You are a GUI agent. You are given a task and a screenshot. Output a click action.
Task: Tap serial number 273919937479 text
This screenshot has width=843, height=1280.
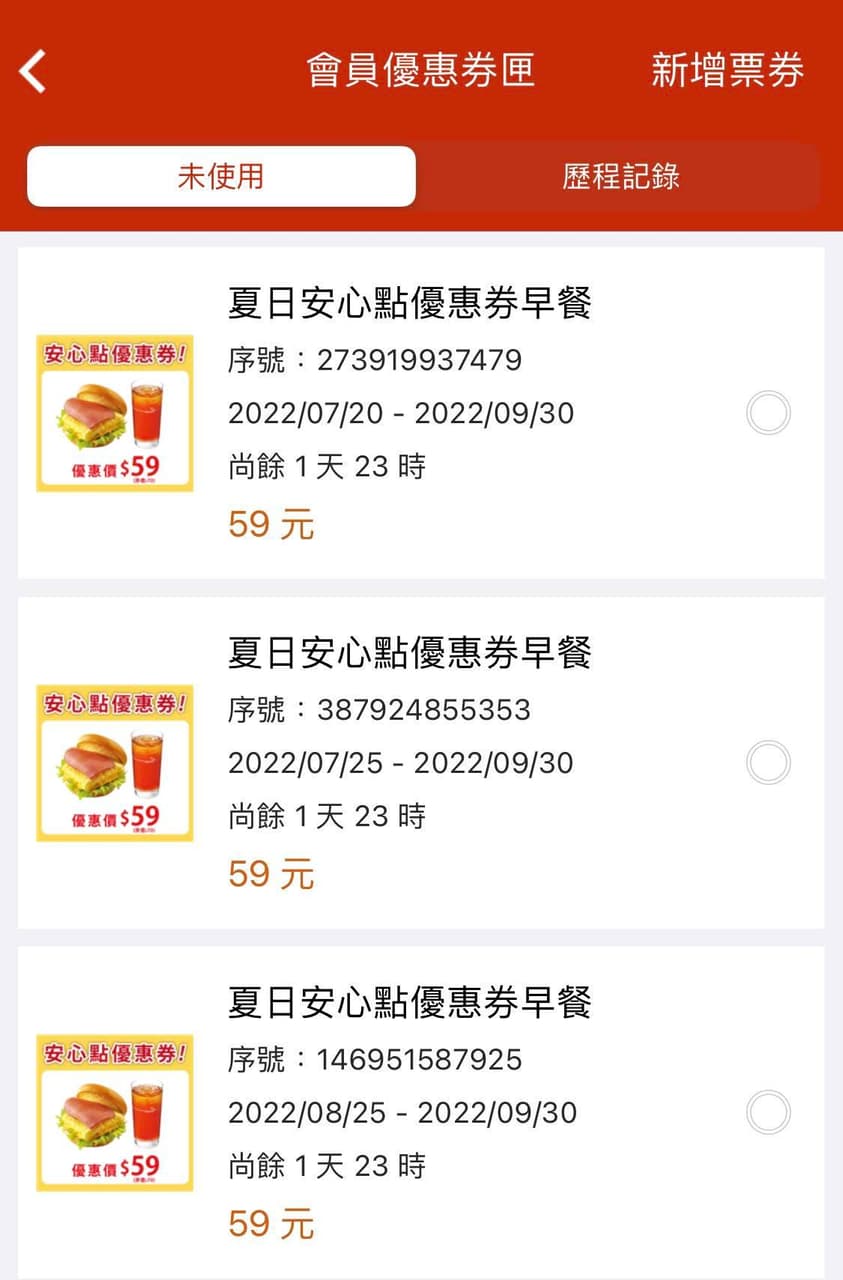(371, 360)
